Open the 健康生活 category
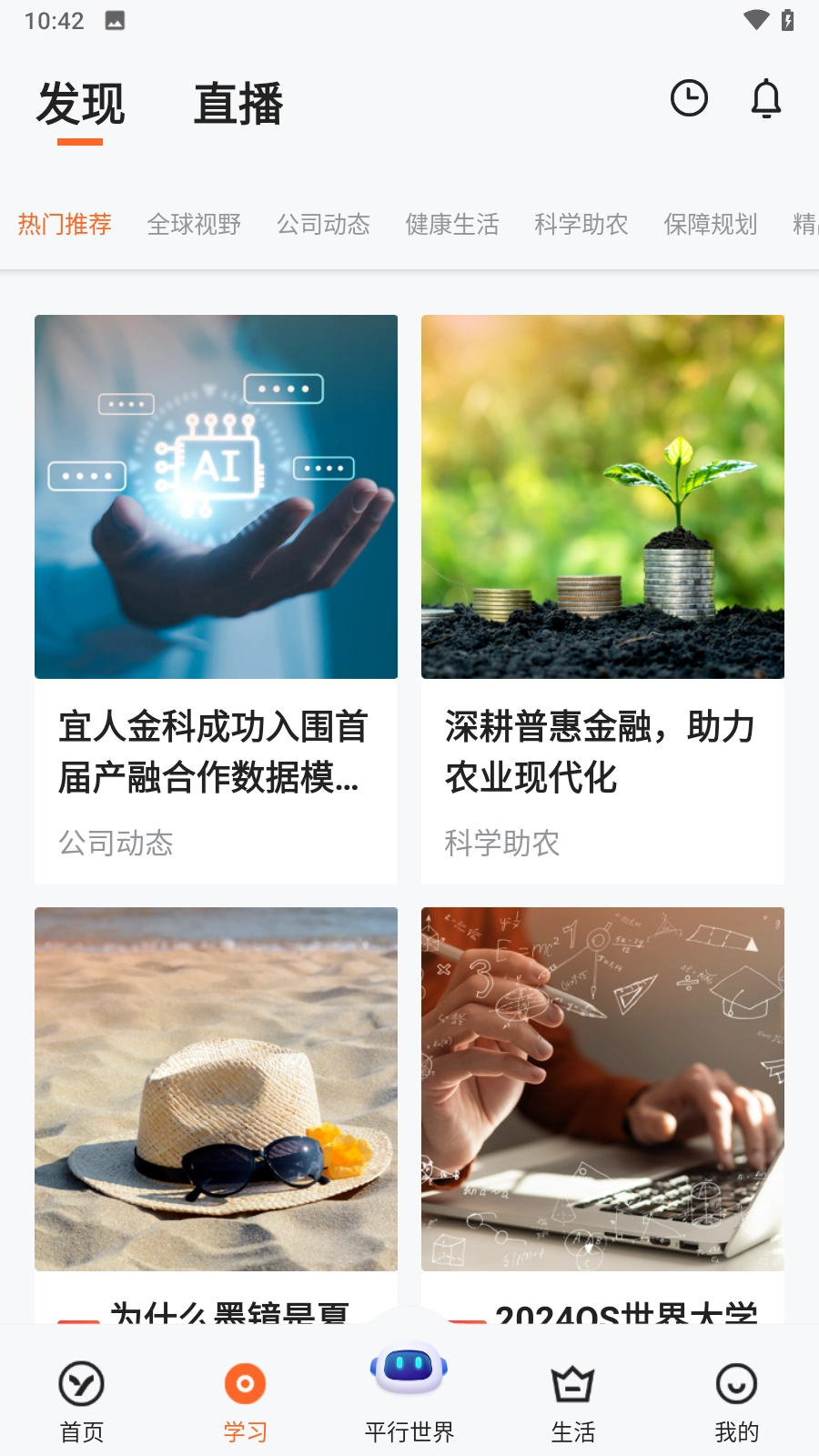The width and height of the screenshot is (819, 1456). pos(452,224)
